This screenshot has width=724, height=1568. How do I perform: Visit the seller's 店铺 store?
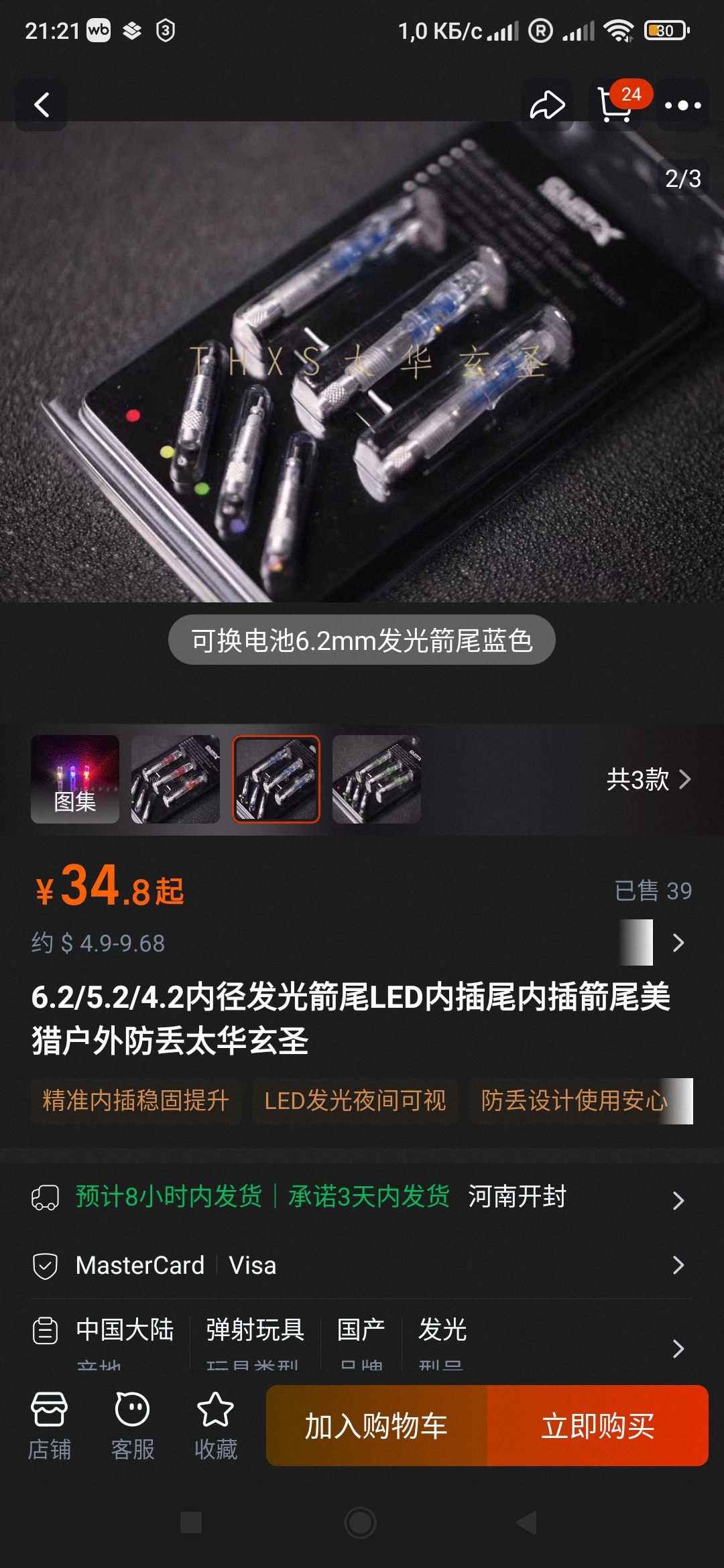49,1425
